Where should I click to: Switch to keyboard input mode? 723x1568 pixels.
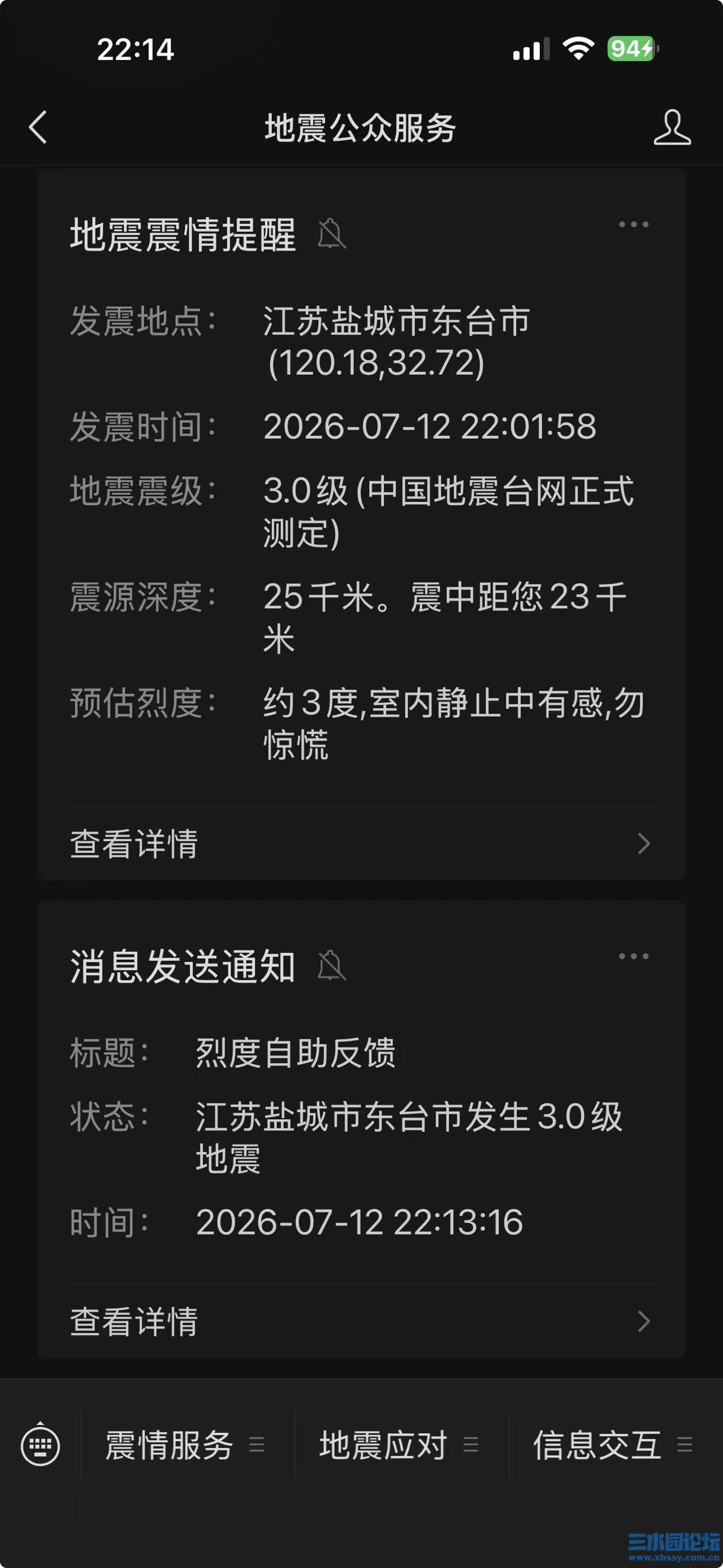[x=40, y=1444]
